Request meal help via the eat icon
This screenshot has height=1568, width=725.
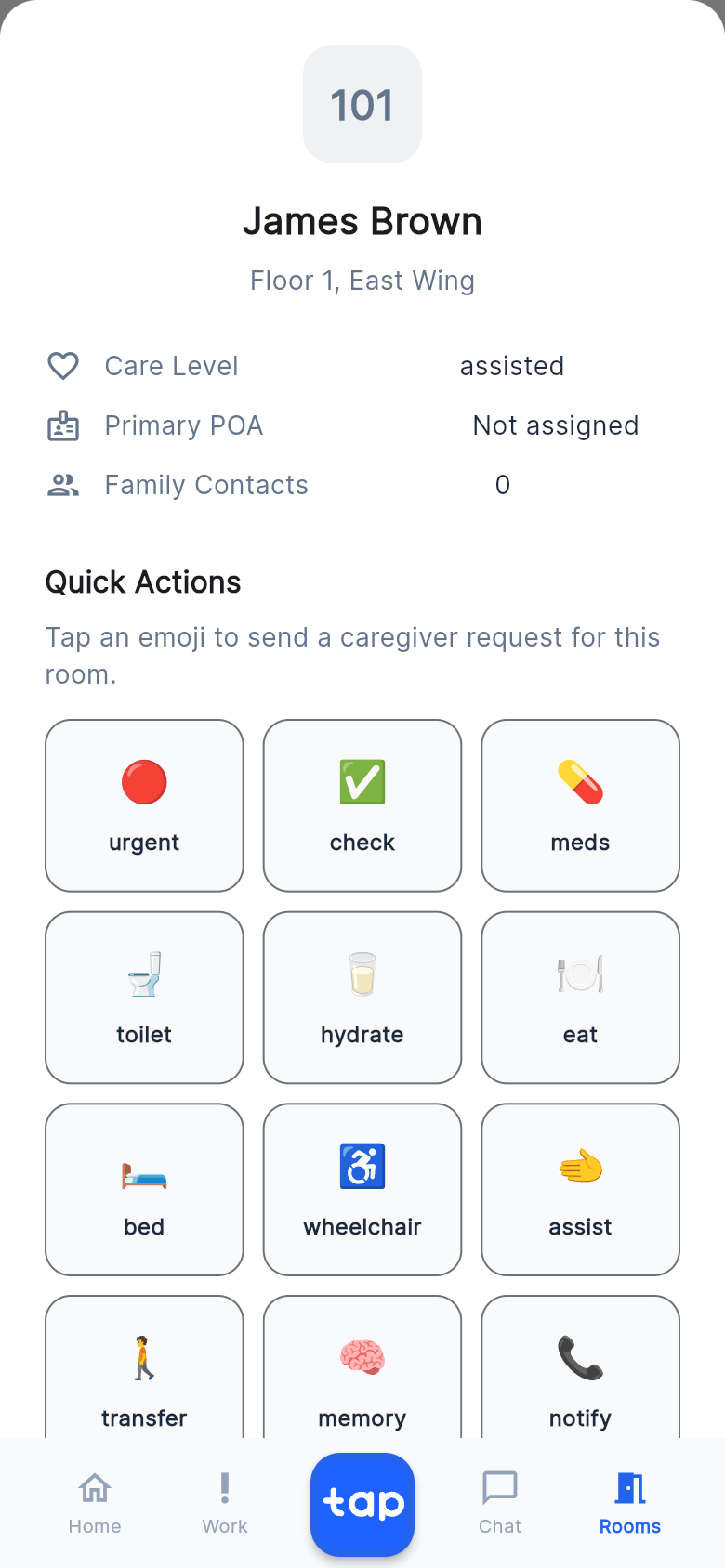[580, 998]
